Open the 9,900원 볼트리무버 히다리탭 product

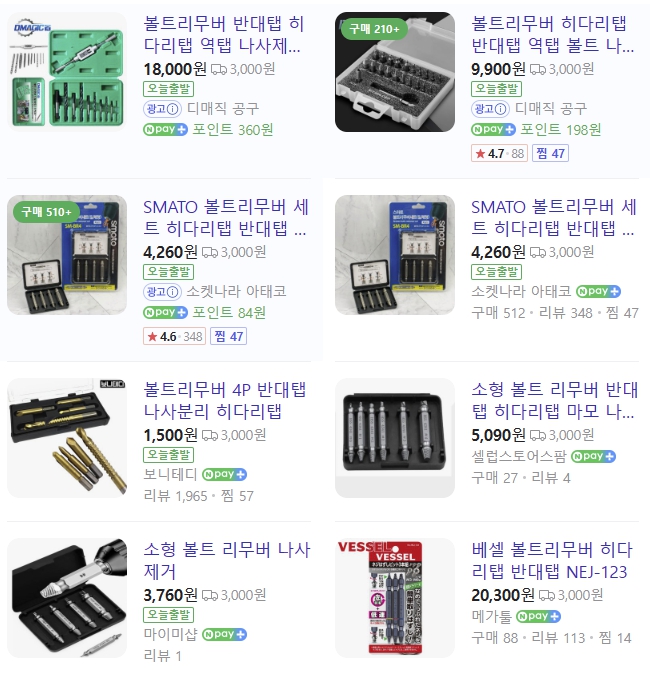point(552,33)
